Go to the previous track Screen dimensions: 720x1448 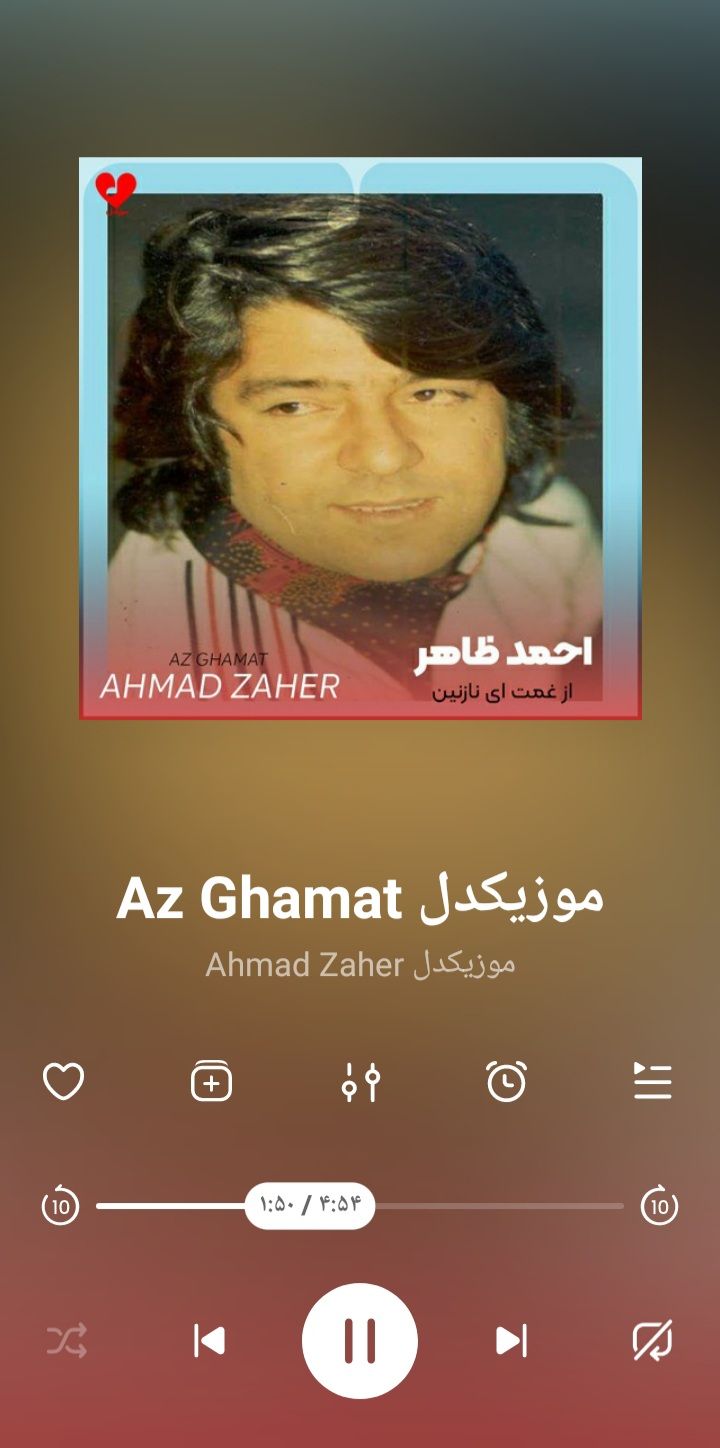tap(209, 1341)
